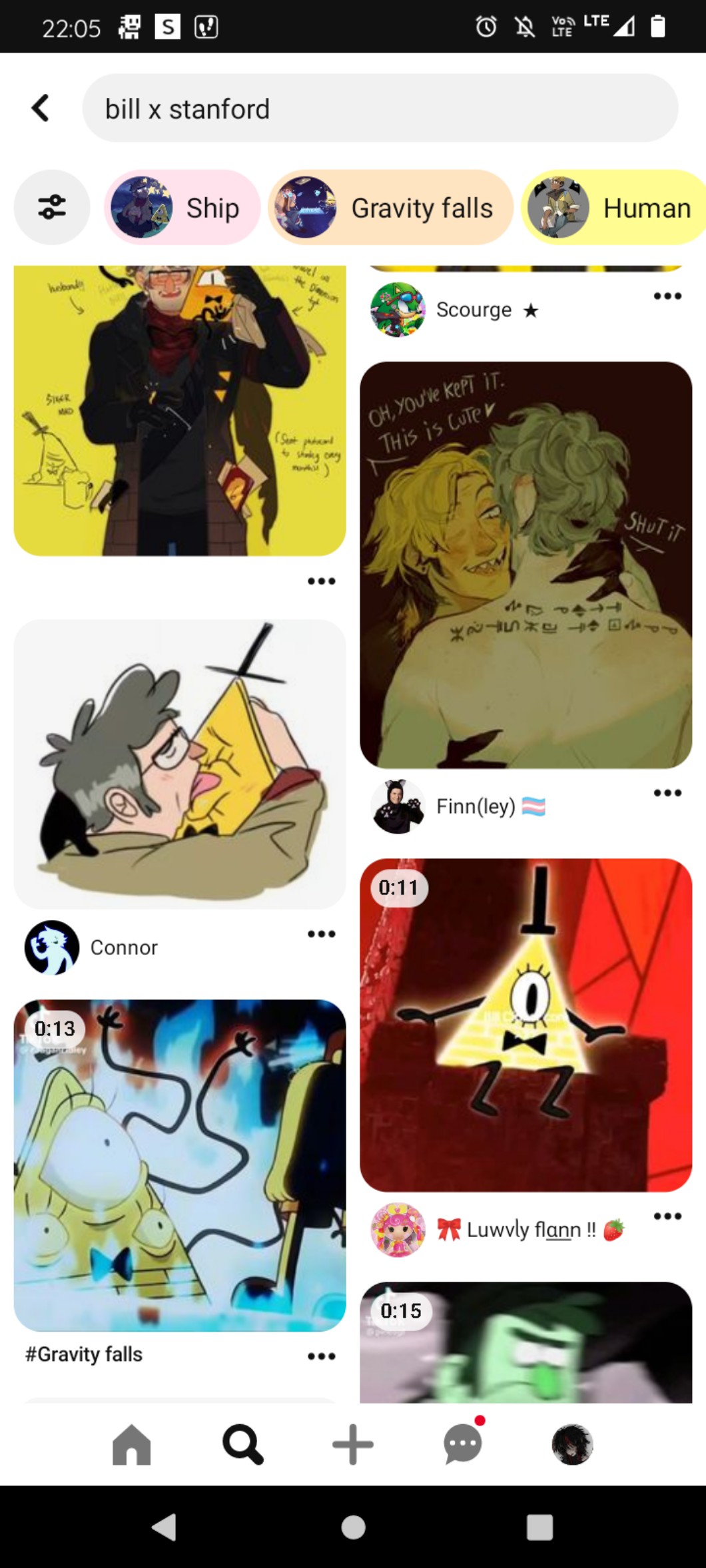Screen dimensions: 706x1568
Task: Open your profile tab
Action: click(572, 1444)
